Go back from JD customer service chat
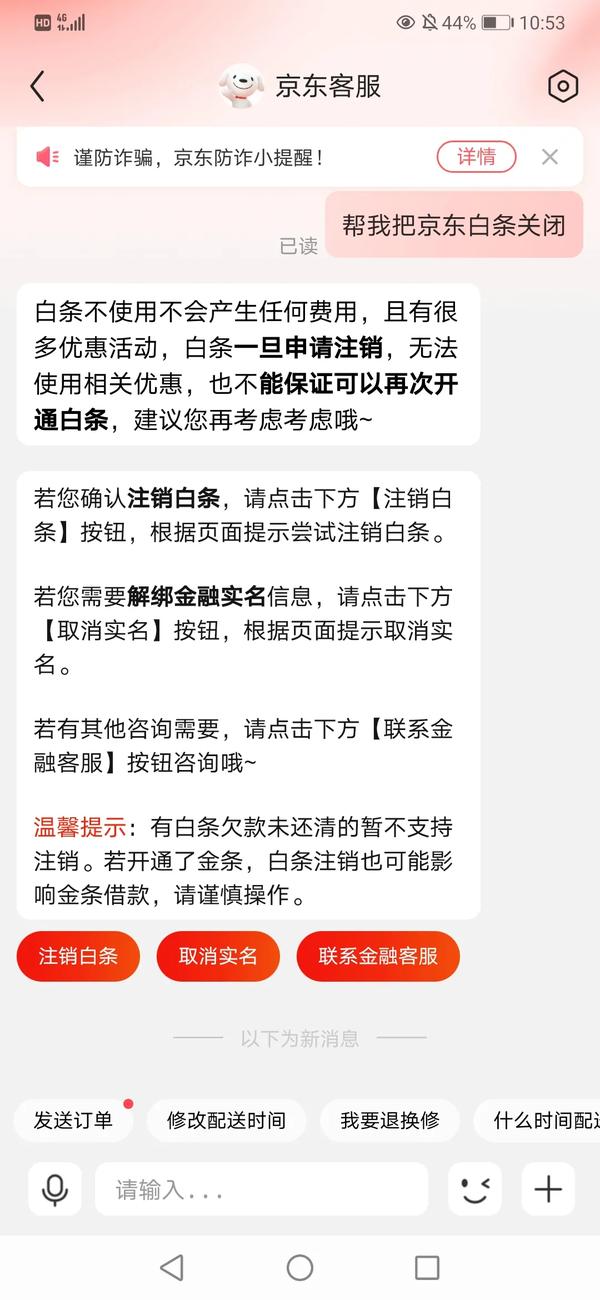The height and width of the screenshot is (1300, 600). point(38,86)
